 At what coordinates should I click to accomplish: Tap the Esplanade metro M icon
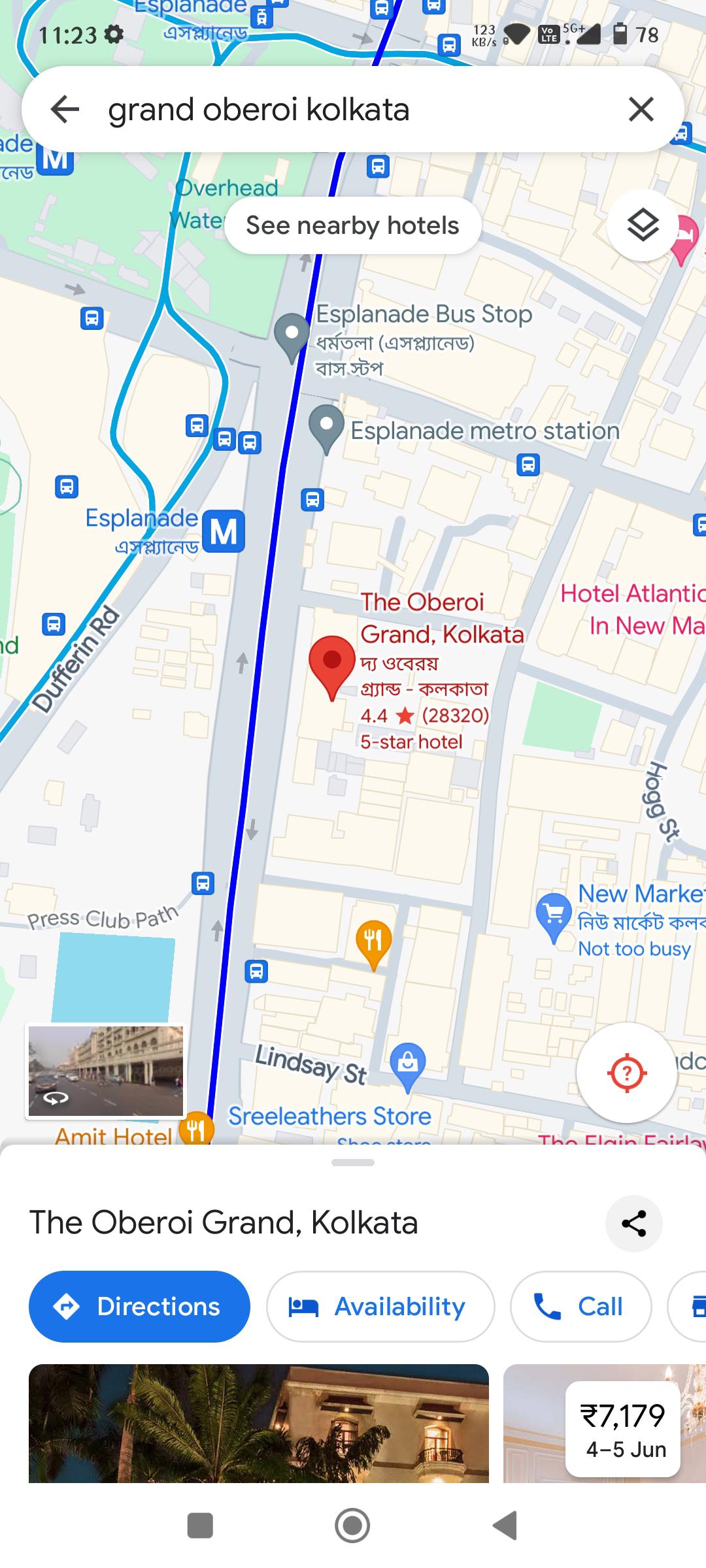[x=224, y=532]
